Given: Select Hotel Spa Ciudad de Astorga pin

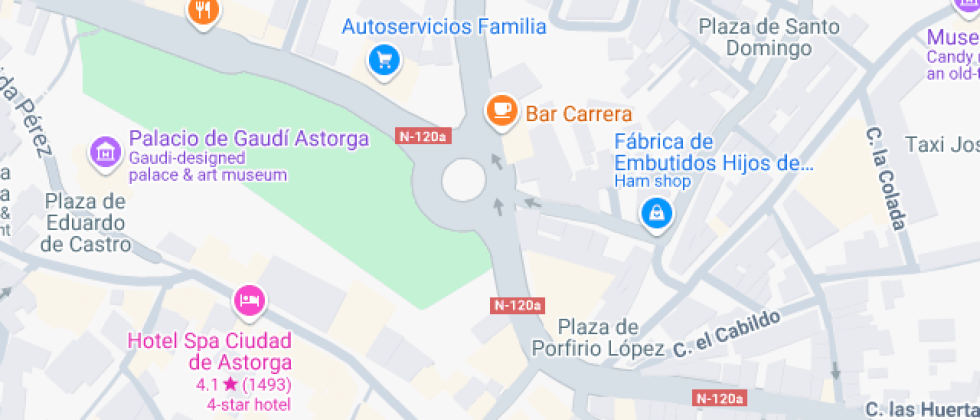Looking at the screenshot, I should click(249, 299).
